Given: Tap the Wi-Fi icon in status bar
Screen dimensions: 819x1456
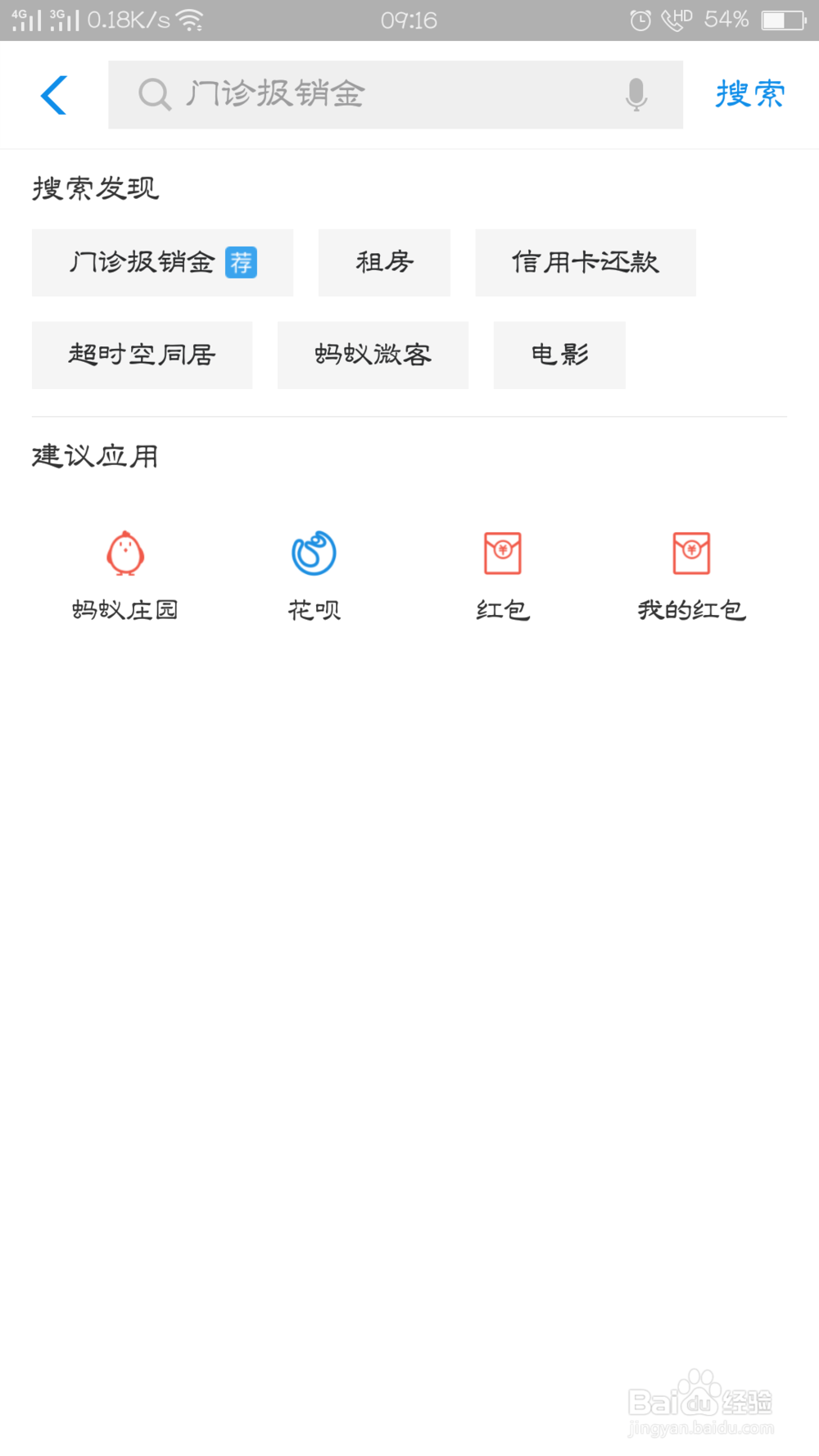Looking at the screenshot, I should pyautogui.click(x=190, y=18).
